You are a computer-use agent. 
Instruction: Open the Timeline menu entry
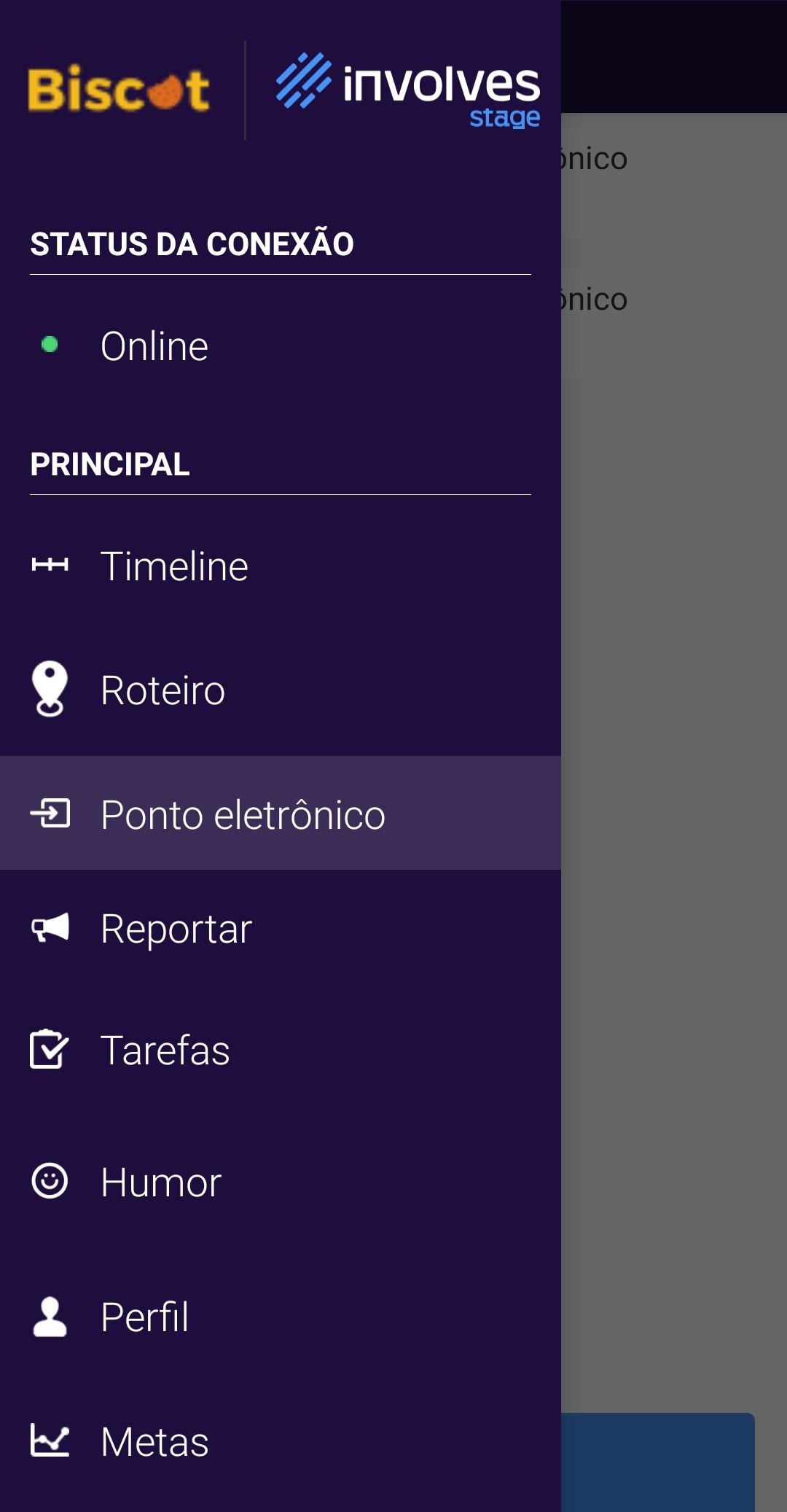(173, 566)
